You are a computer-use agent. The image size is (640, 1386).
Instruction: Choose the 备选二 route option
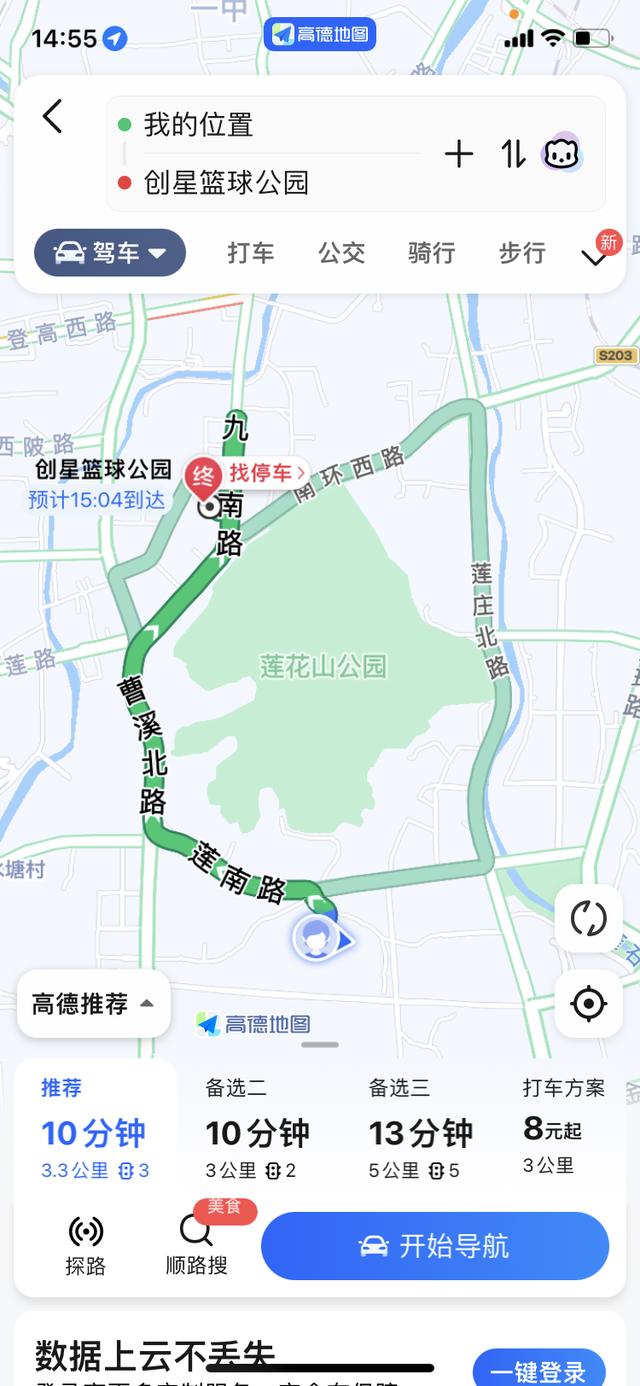click(257, 1128)
